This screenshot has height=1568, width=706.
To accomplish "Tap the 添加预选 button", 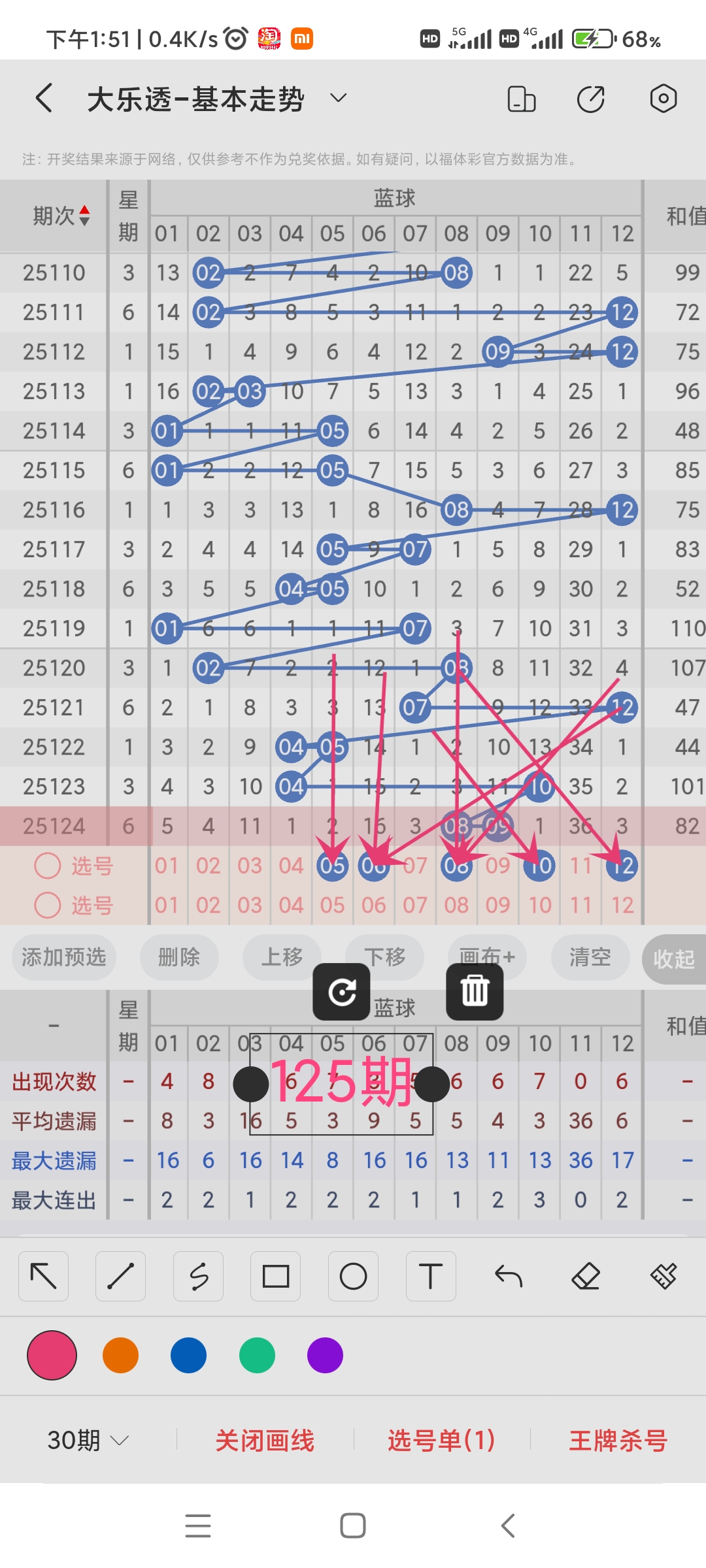I will point(63,958).
